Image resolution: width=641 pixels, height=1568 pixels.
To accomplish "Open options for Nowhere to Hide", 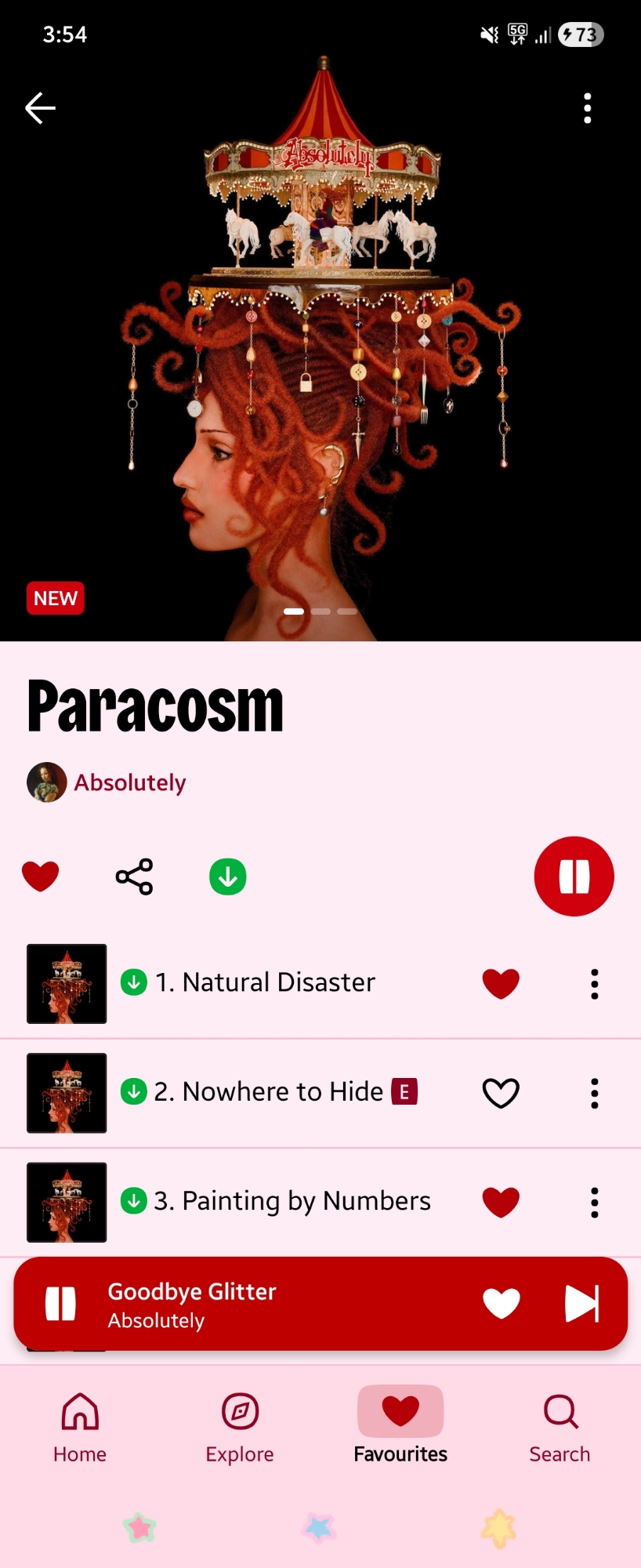I will (595, 1093).
